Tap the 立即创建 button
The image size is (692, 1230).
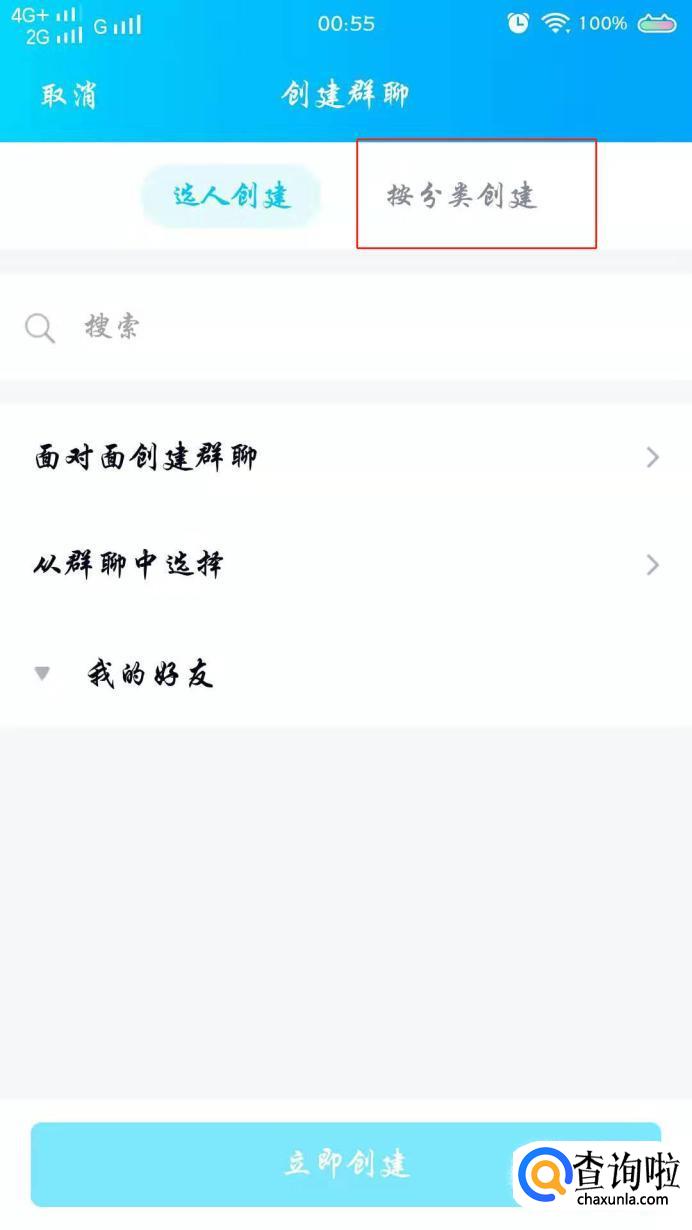point(346,1163)
